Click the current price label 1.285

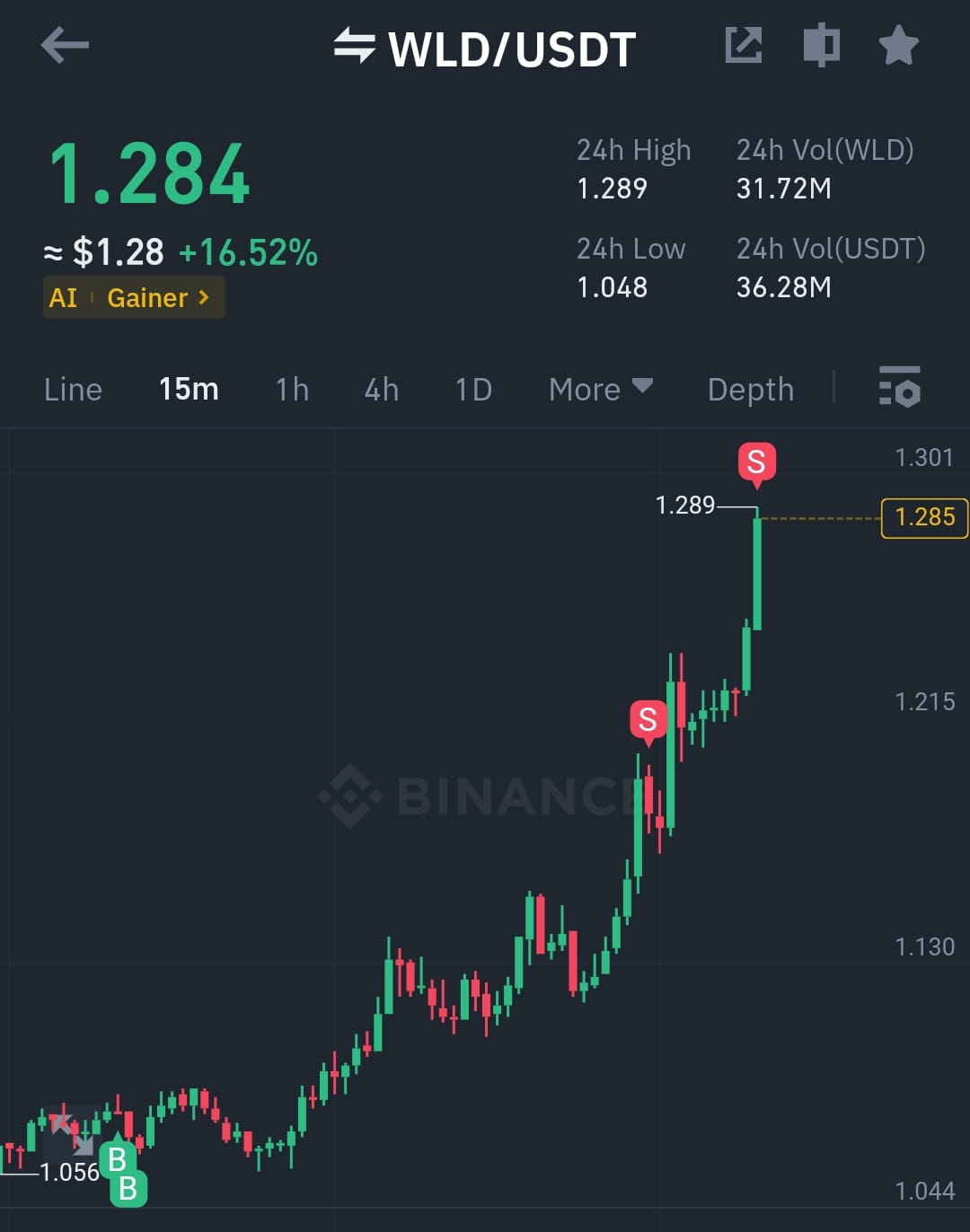[923, 517]
